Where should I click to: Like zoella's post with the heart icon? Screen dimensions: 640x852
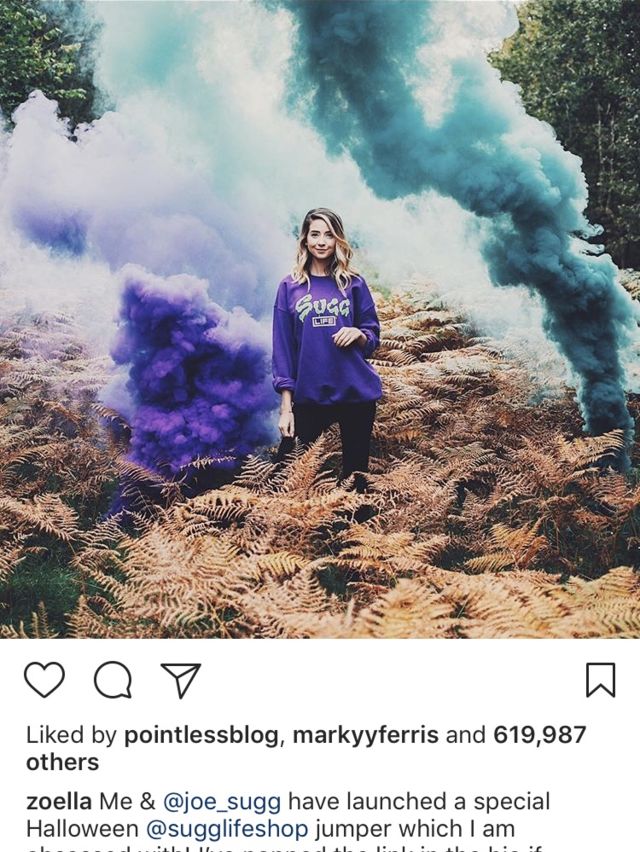coord(45,679)
